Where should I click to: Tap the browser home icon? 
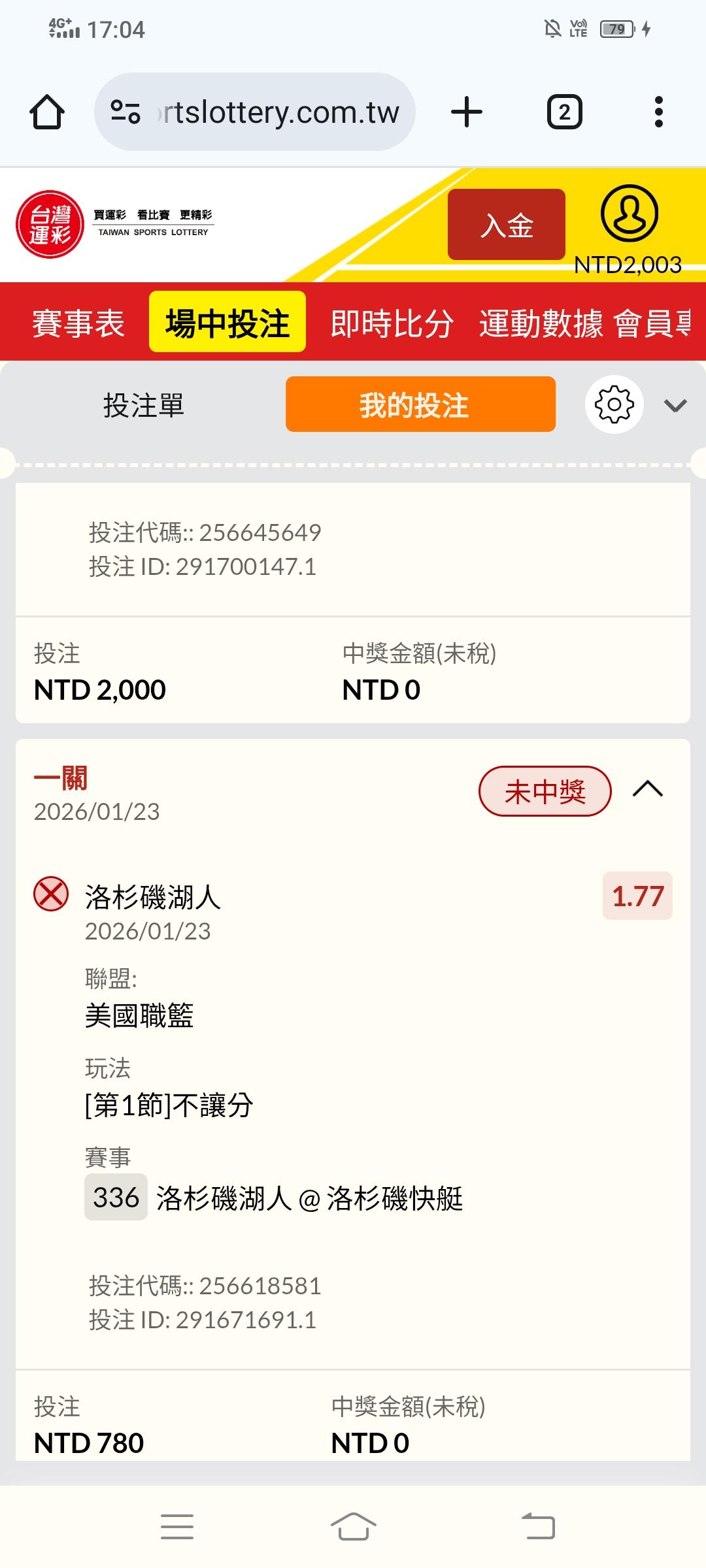click(x=47, y=112)
